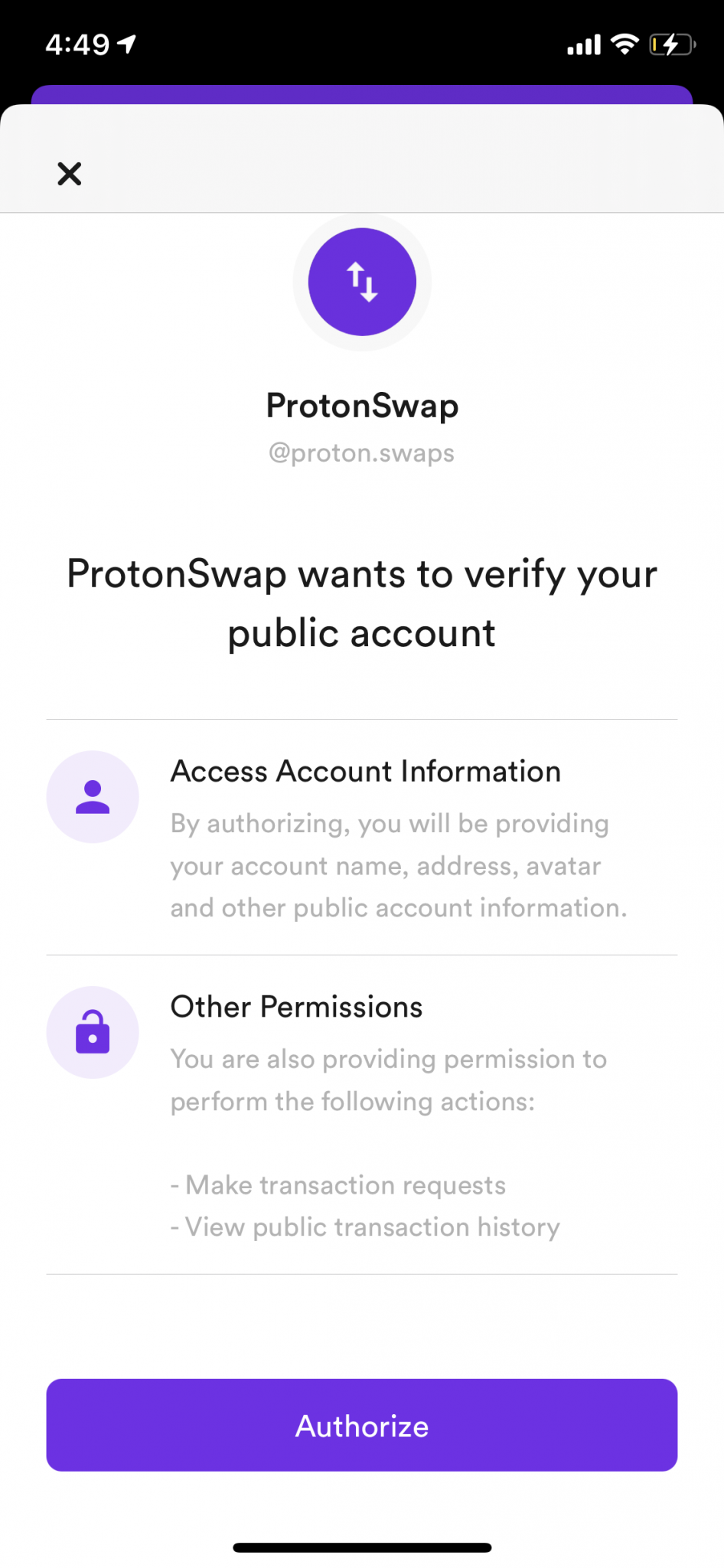Click the unlocked padlock icon next to Other Permissions

[x=92, y=1031]
